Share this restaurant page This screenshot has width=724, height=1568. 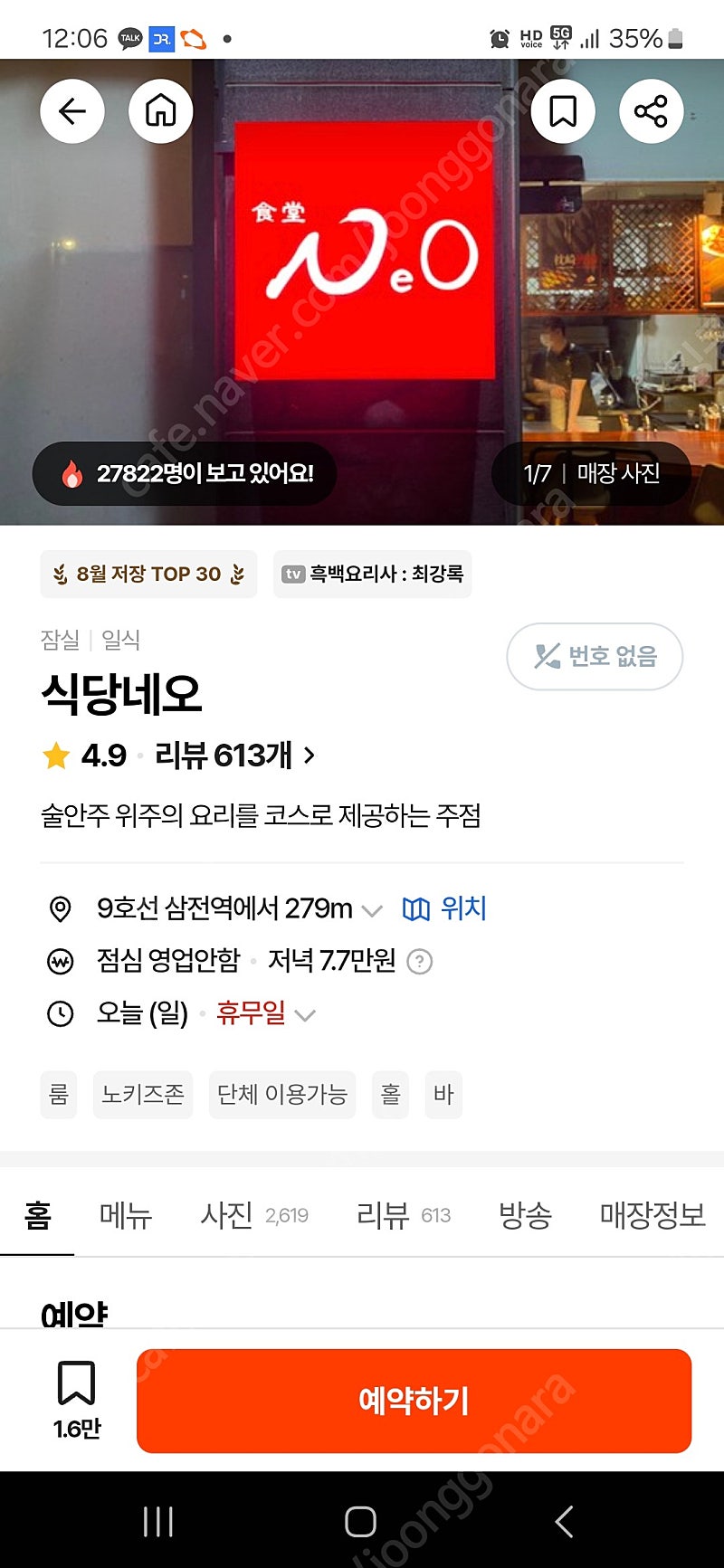coord(651,111)
